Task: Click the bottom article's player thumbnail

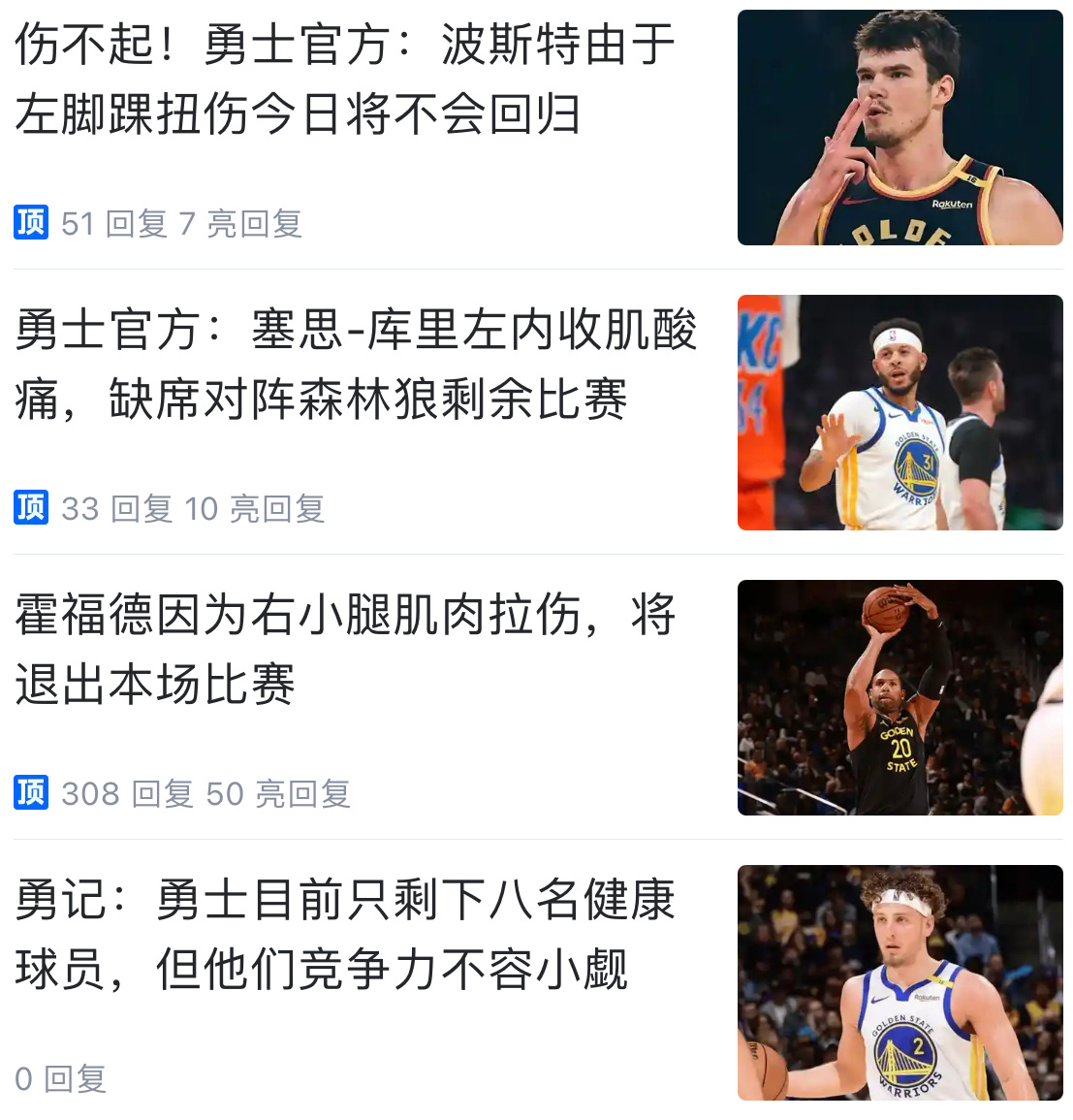Action: 899,982
